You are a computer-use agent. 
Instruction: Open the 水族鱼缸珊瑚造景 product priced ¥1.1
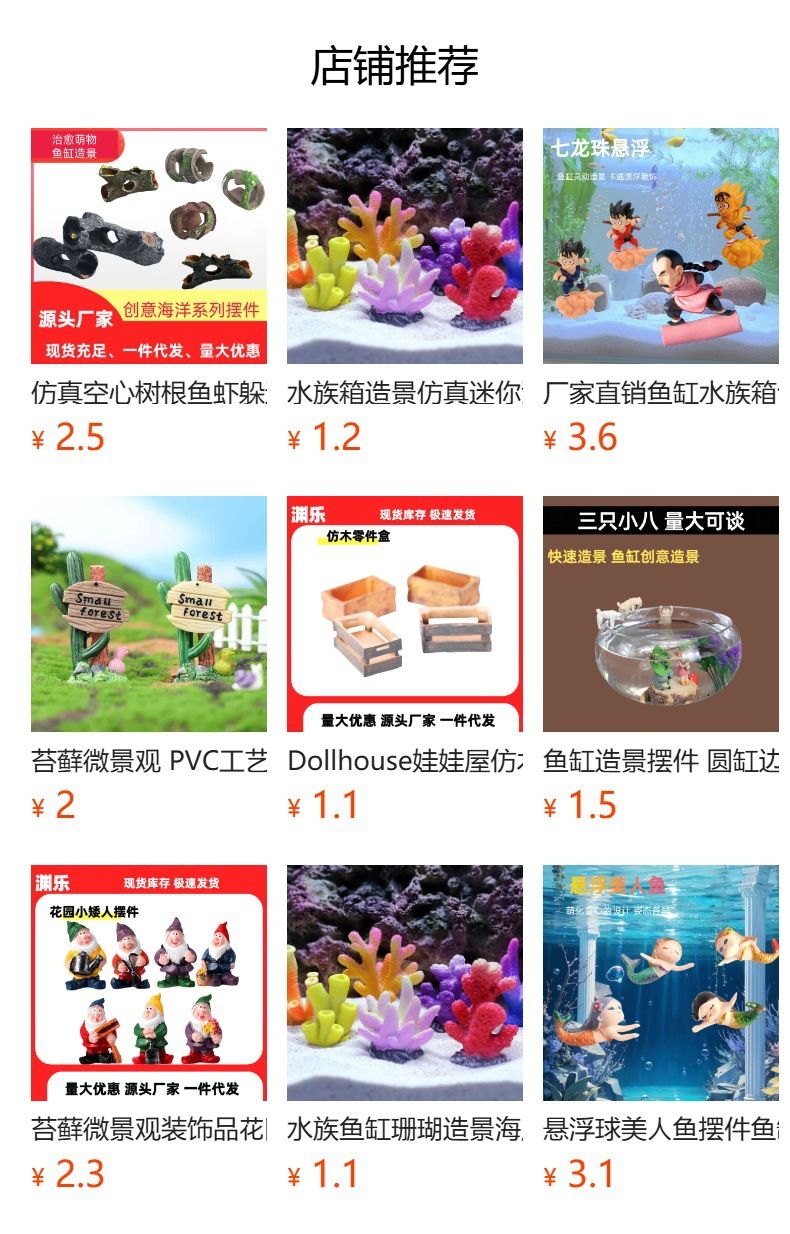[405, 1029]
